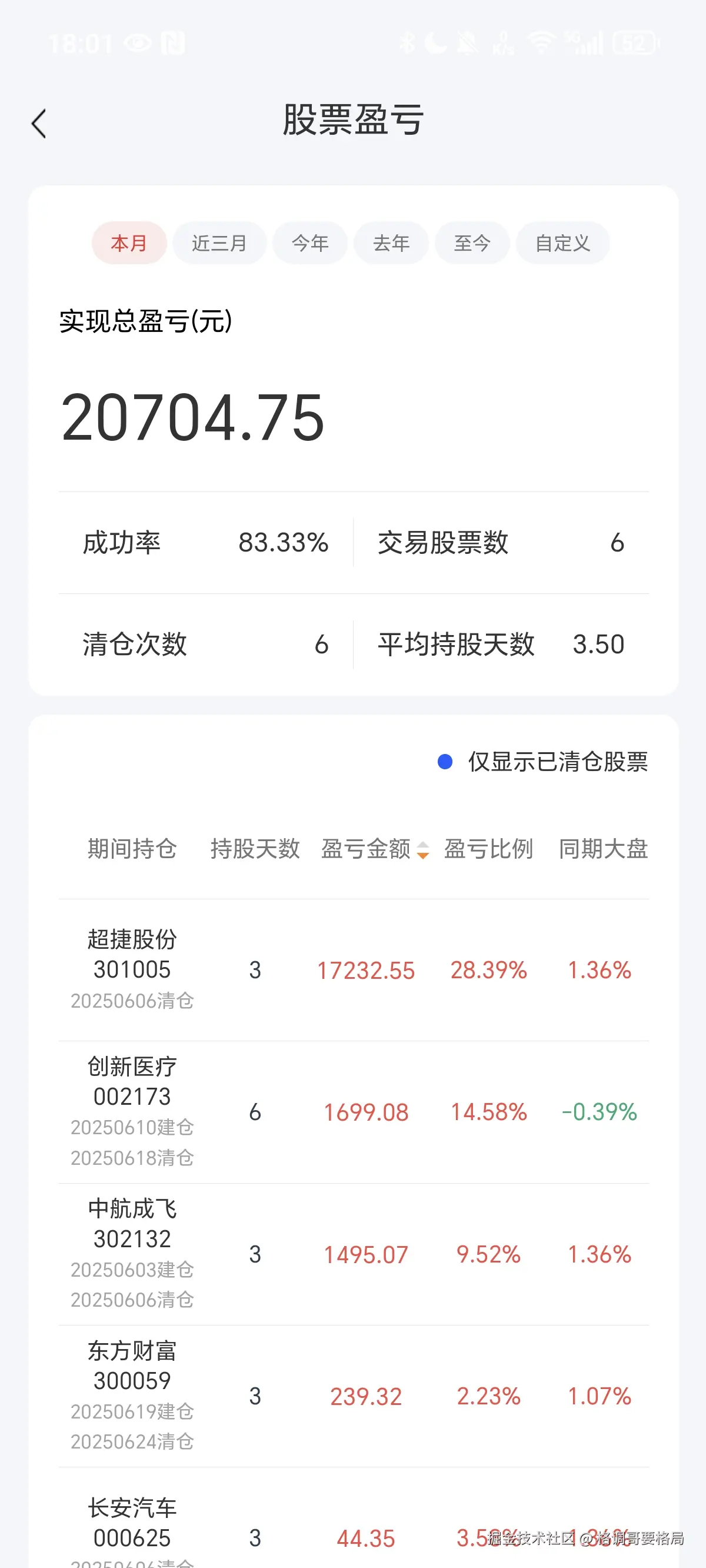
Task: Switch to the 近三月 period
Action: pyautogui.click(x=219, y=243)
